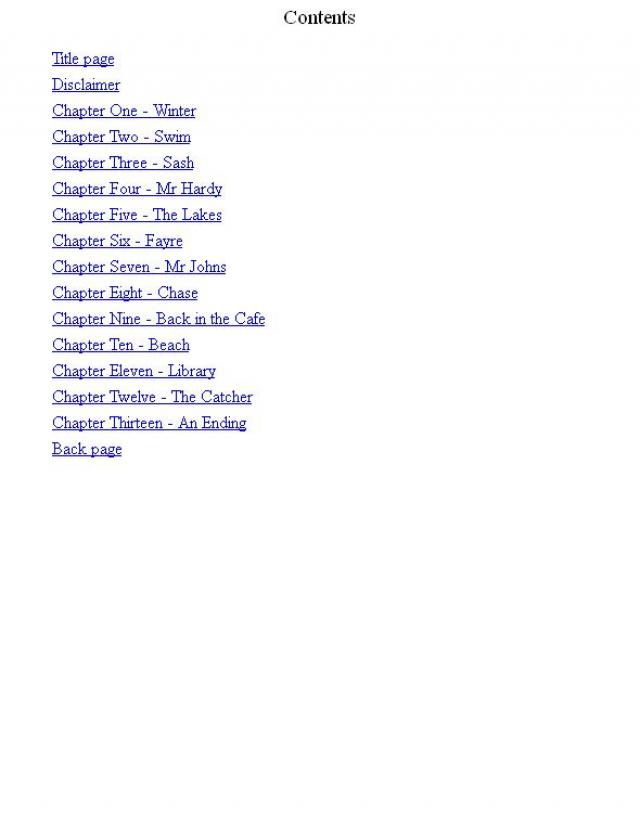Jump to Chapter Eight - Chase
Viewport: 640px width, 813px height.
125,293
